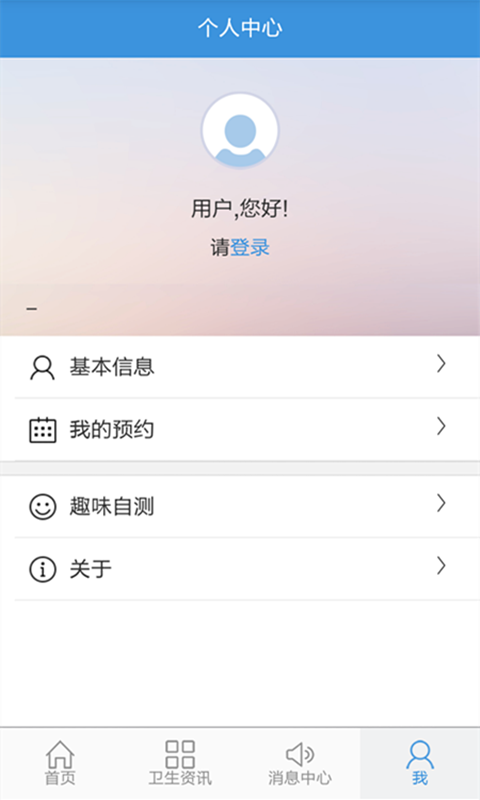This screenshot has height=800, width=480.
Task: Select the 我 profile tab
Action: tap(420, 763)
